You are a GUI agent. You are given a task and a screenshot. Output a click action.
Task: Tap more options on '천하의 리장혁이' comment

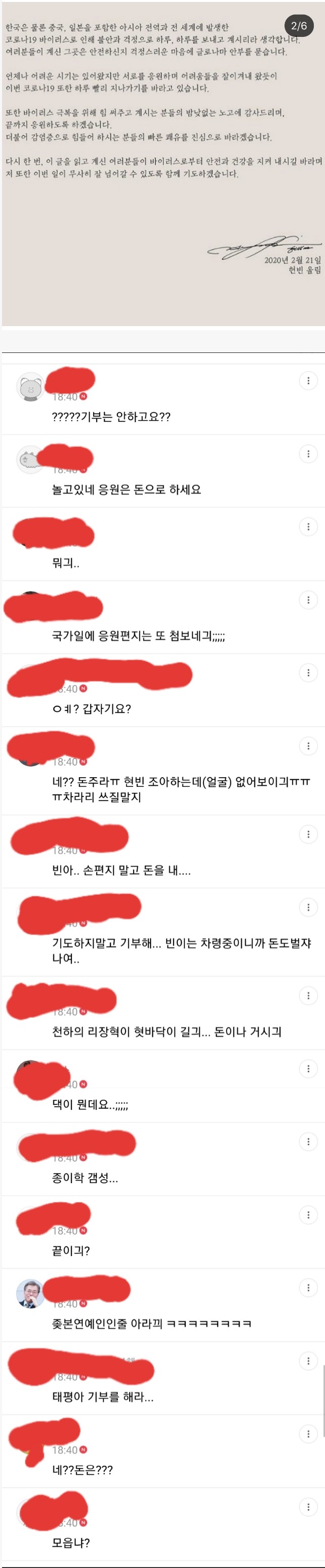coord(308,995)
